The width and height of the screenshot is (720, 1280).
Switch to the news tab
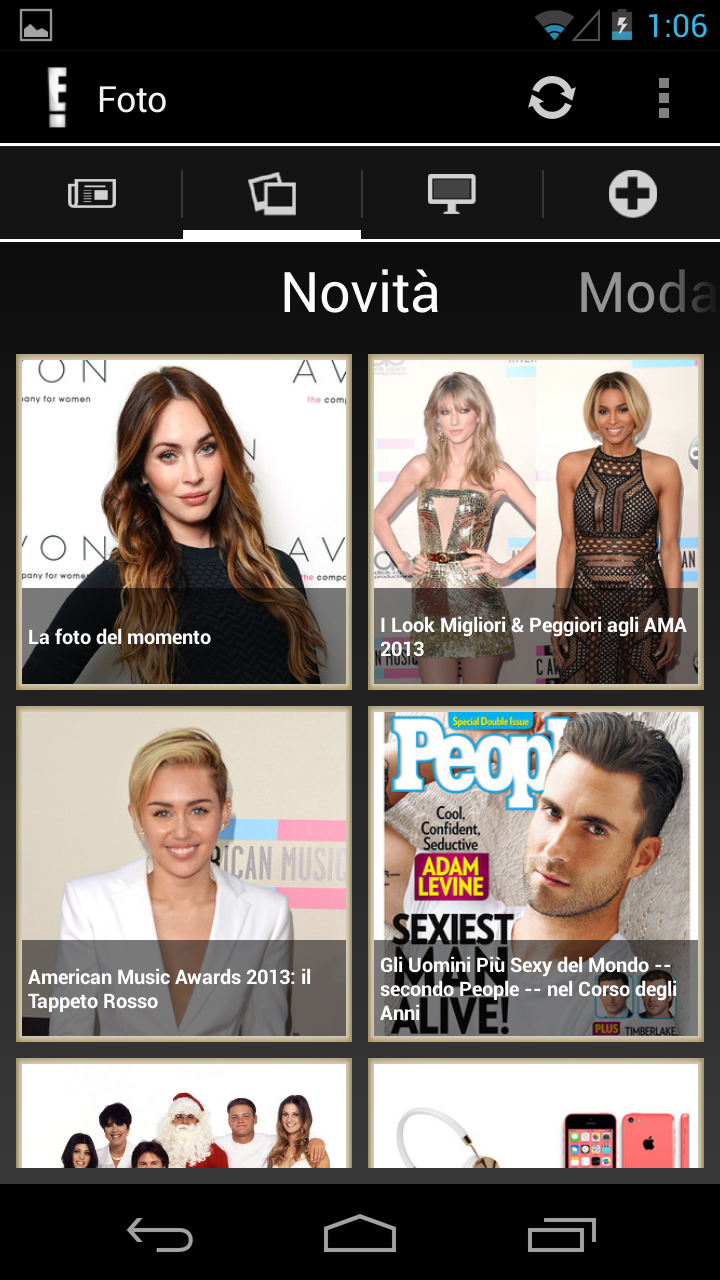pos(92,193)
